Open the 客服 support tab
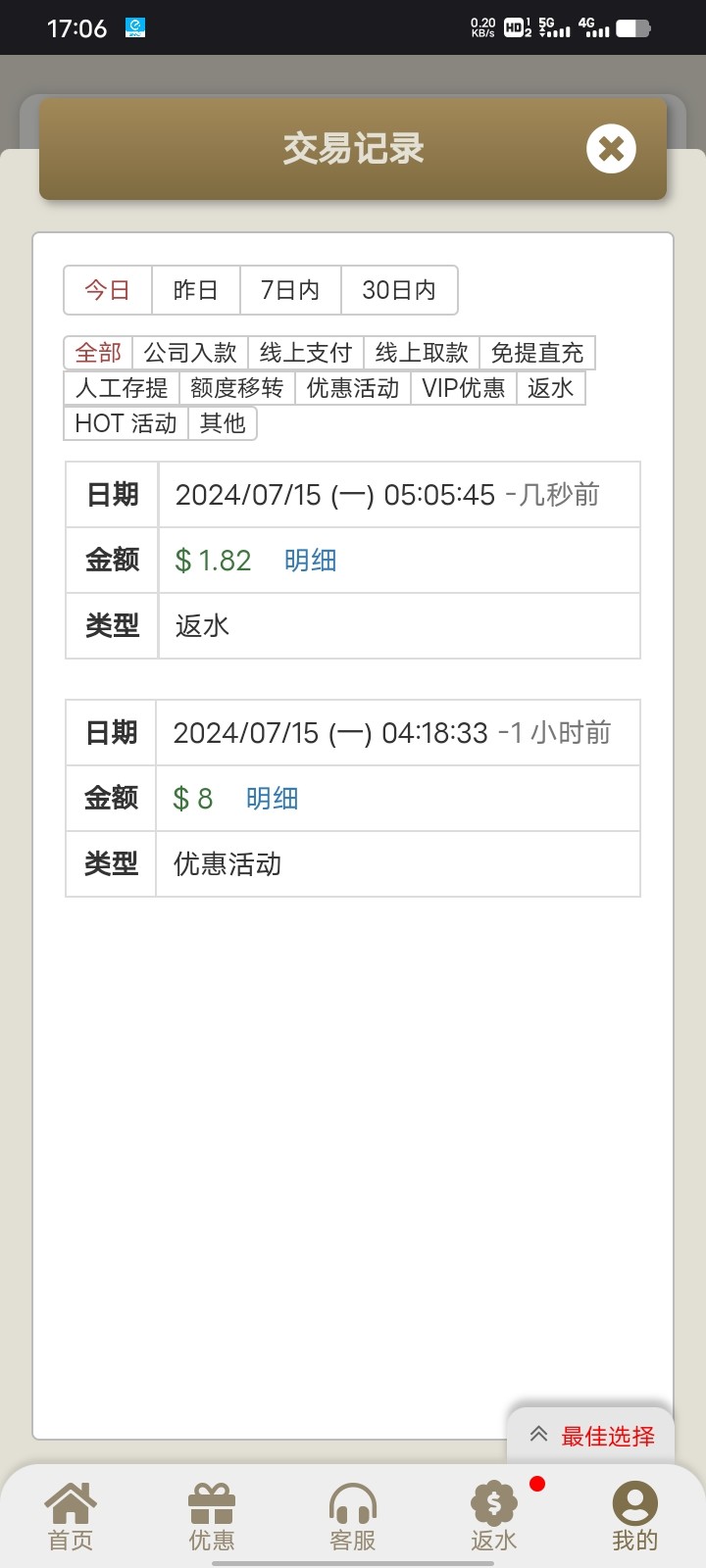 tap(353, 1516)
